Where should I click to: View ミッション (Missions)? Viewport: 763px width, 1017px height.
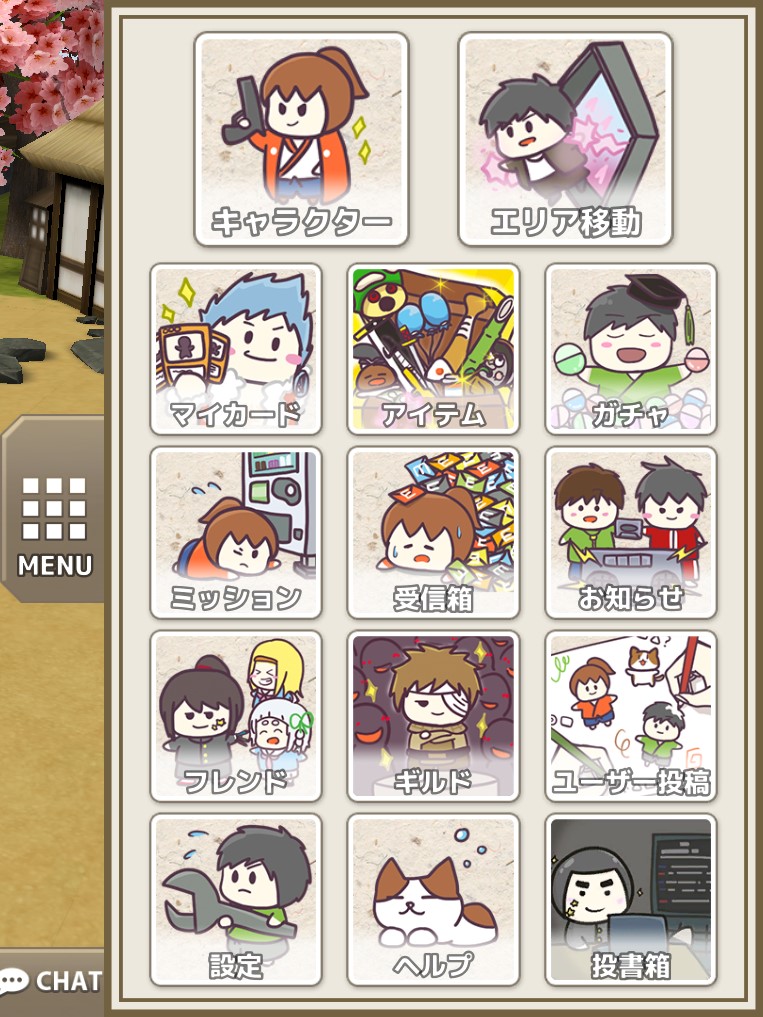(x=236, y=532)
